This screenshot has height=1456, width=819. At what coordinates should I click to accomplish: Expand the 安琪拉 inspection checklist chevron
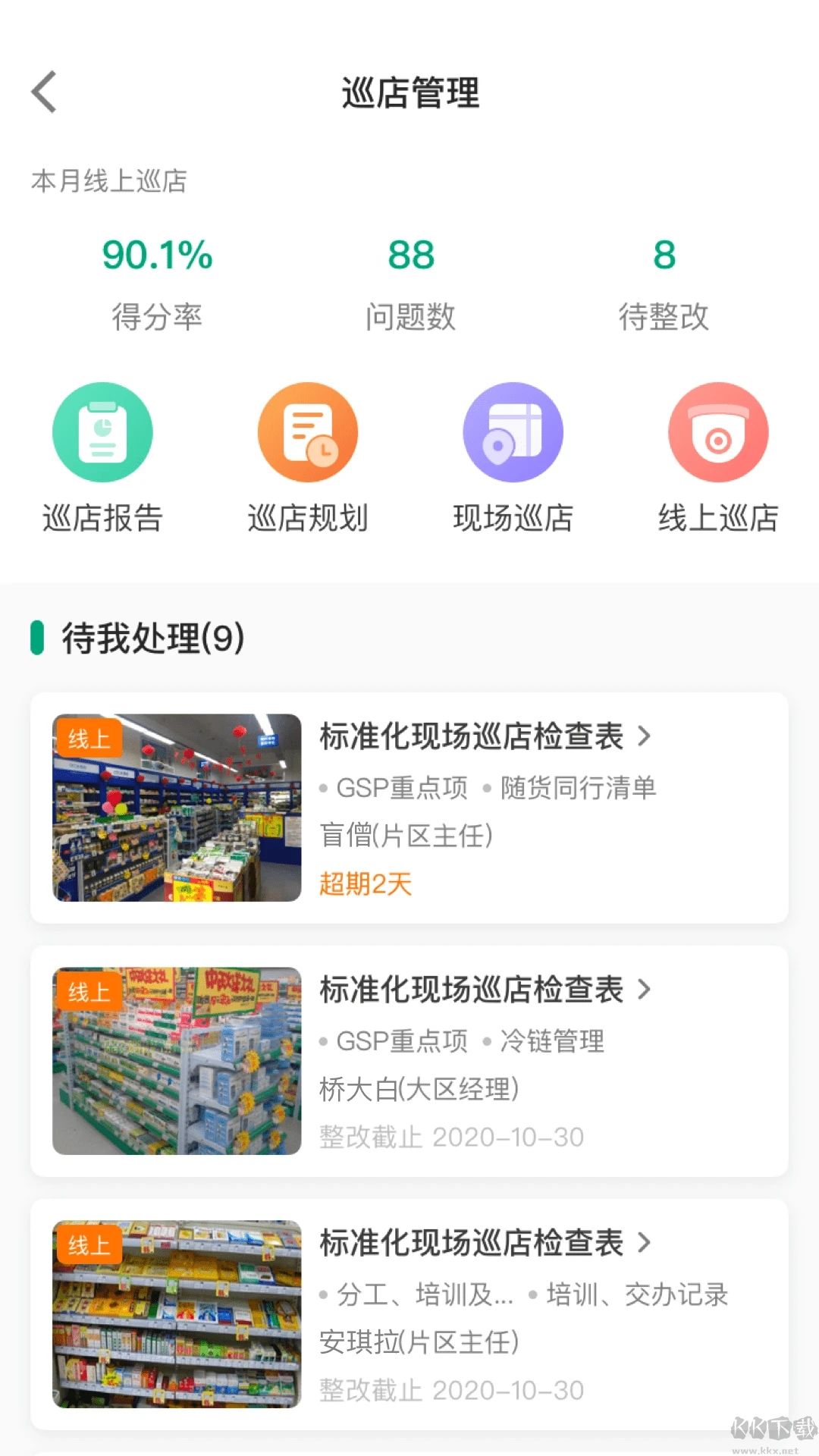point(645,1242)
